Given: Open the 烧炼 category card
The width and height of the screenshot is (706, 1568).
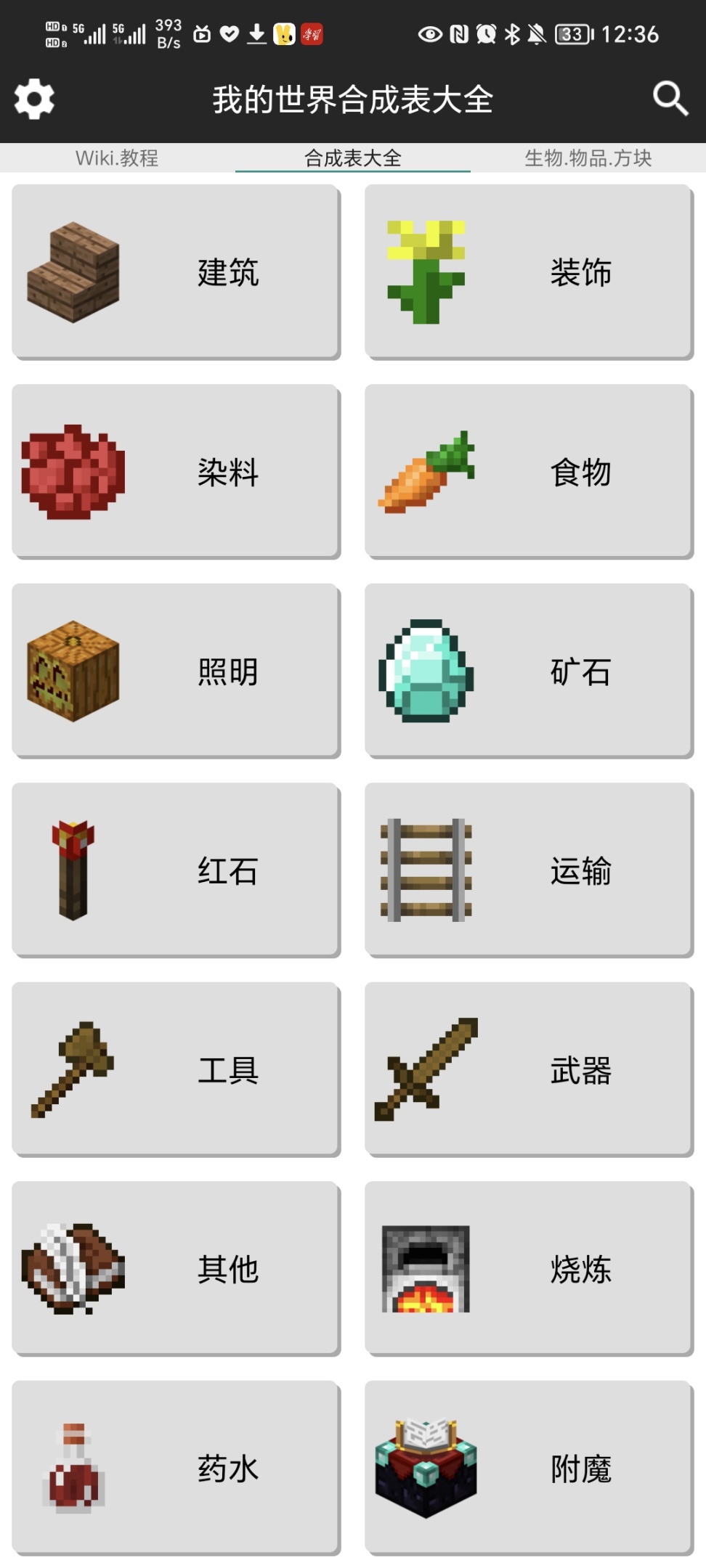Looking at the screenshot, I should (x=529, y=1268).
